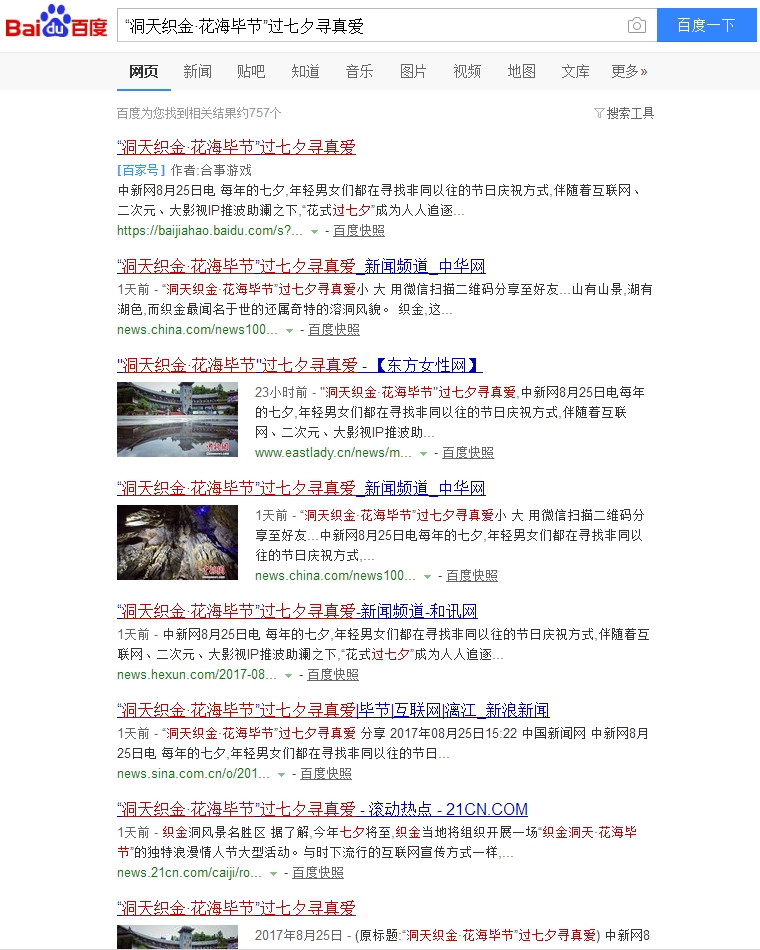Switch to the 知道 tab
760x950 pixels.
pos(305,71)
